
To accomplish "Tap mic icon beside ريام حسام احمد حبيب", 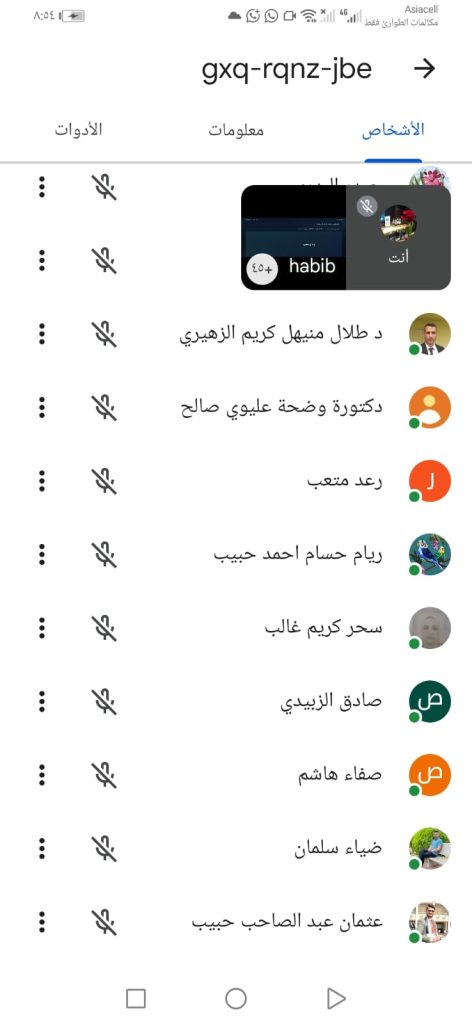I will (103, 554).
